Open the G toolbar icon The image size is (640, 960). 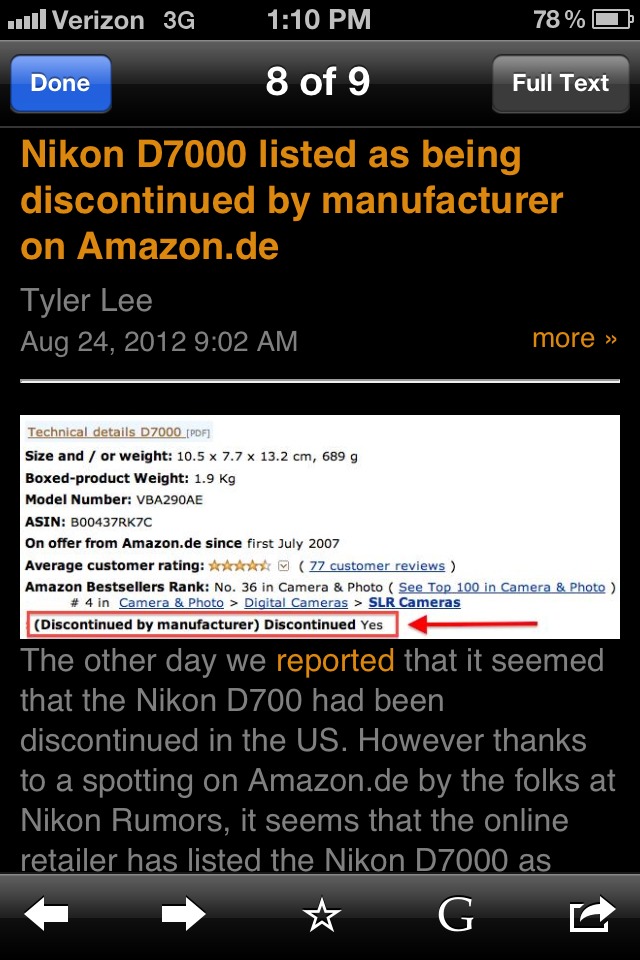pyautogui.click(x=455, y=914)
